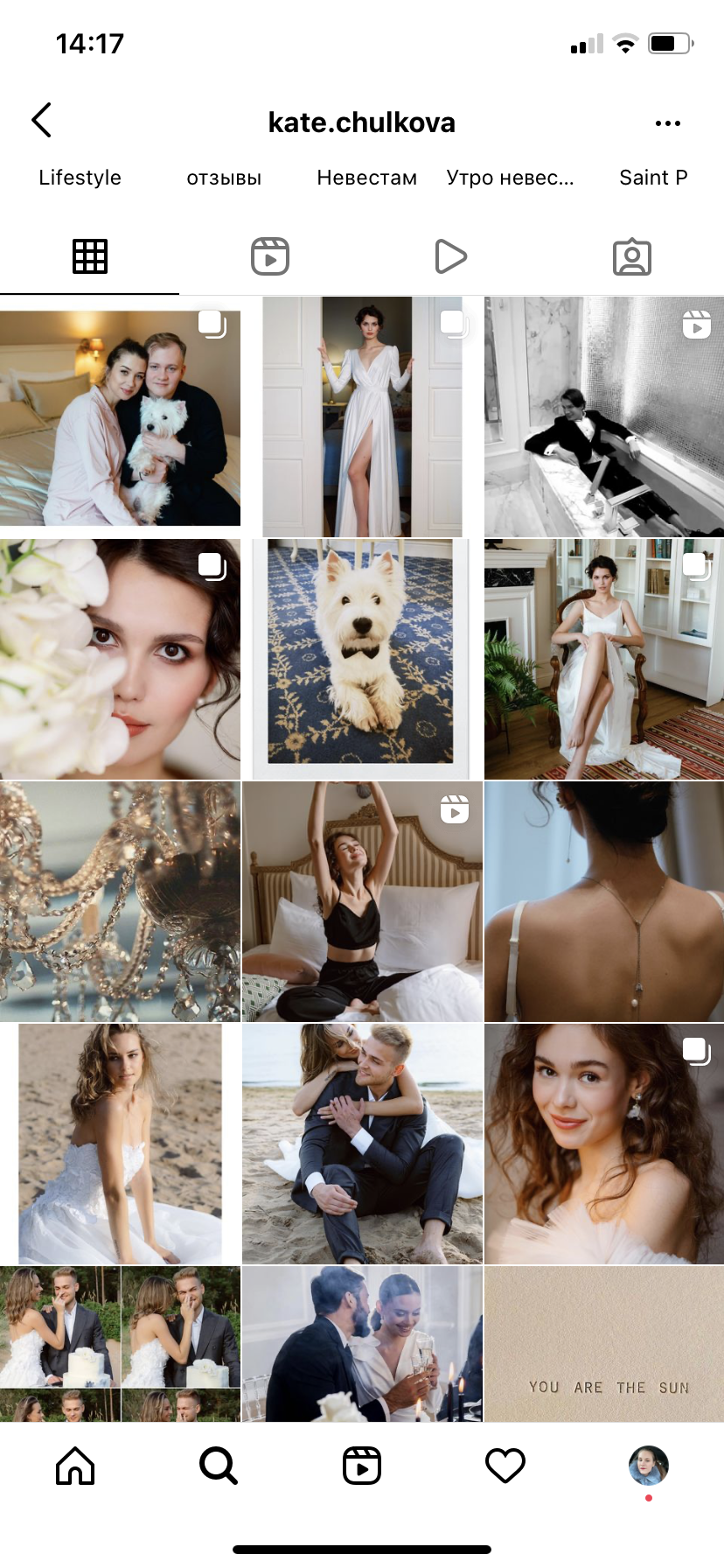Open the отзывы story highlight
The width and height of the screenshot is (724, 1568).
click(224, 178)
